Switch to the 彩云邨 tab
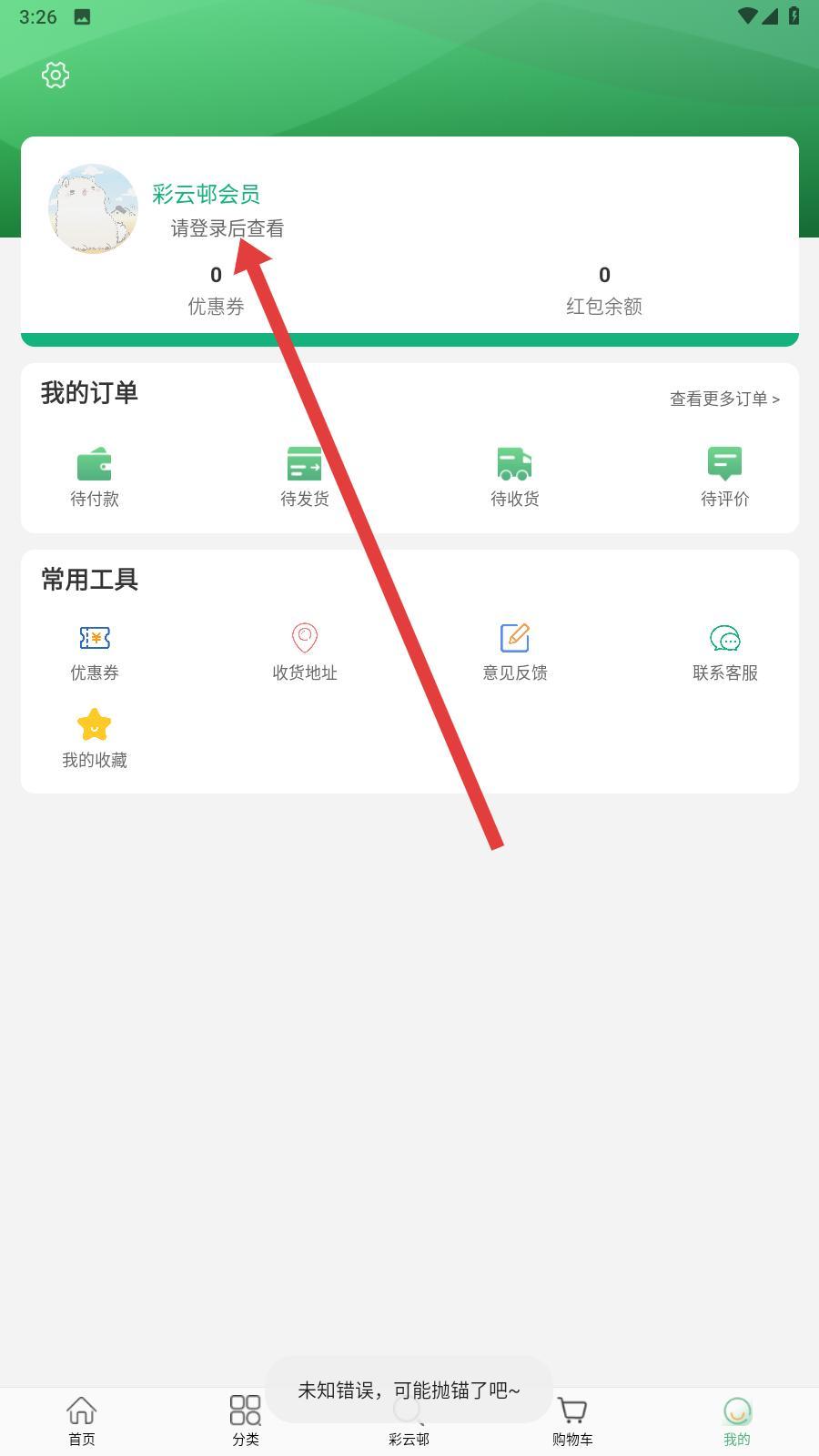The height and width of the screenshot is (1456, 819). pyautogui.click(x=409, y=1433)
